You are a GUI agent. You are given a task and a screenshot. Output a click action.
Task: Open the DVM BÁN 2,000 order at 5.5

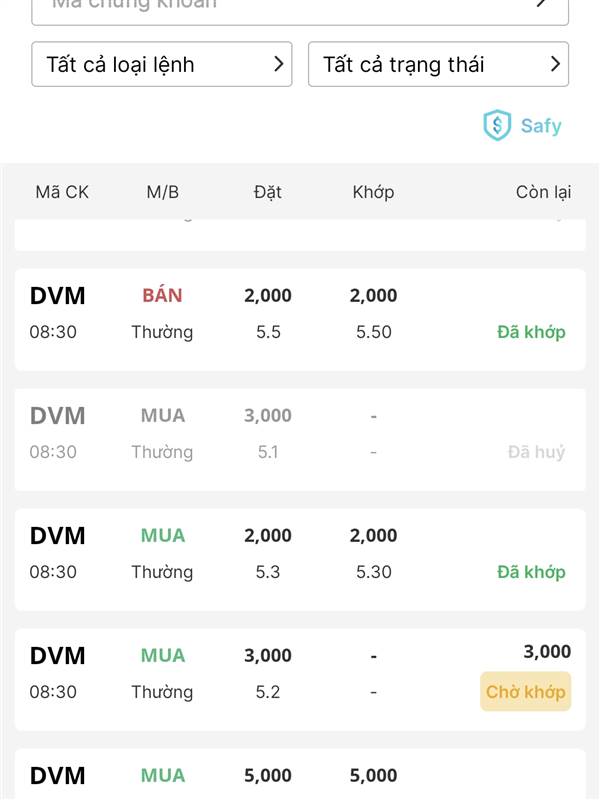tap(300, 320)
